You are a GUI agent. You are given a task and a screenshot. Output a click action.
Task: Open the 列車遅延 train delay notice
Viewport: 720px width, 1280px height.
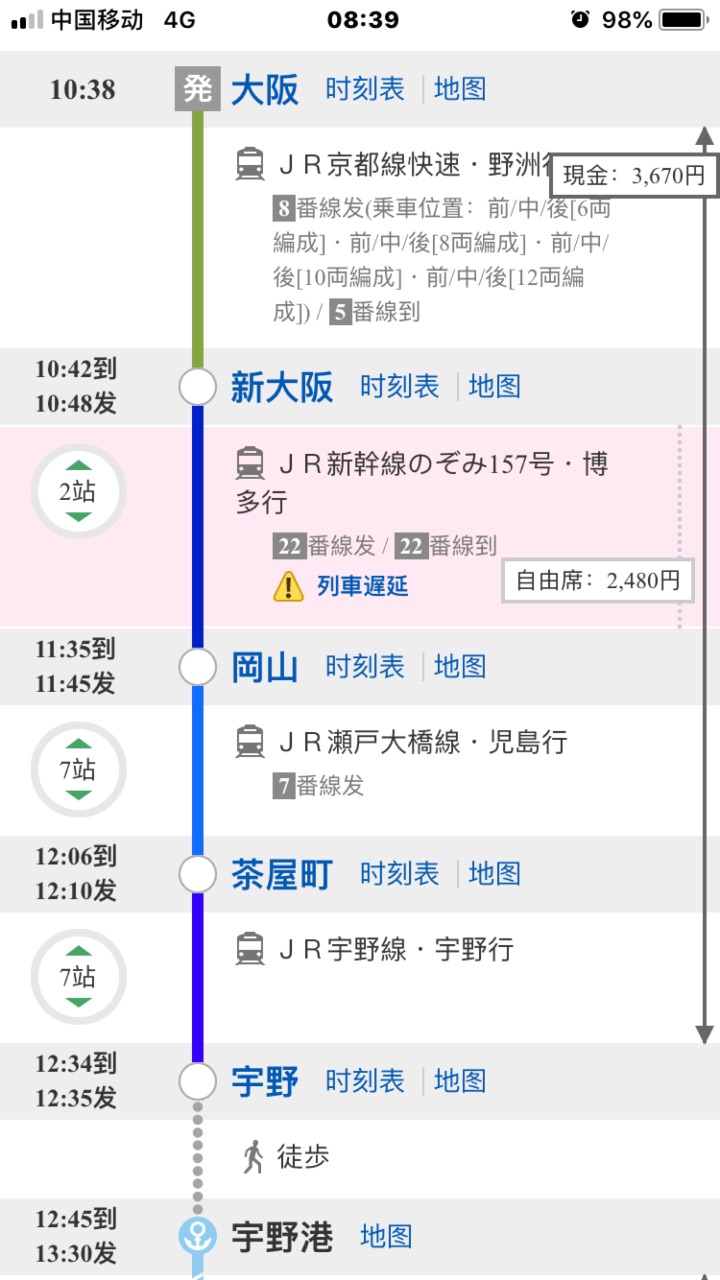click(362, 586)
